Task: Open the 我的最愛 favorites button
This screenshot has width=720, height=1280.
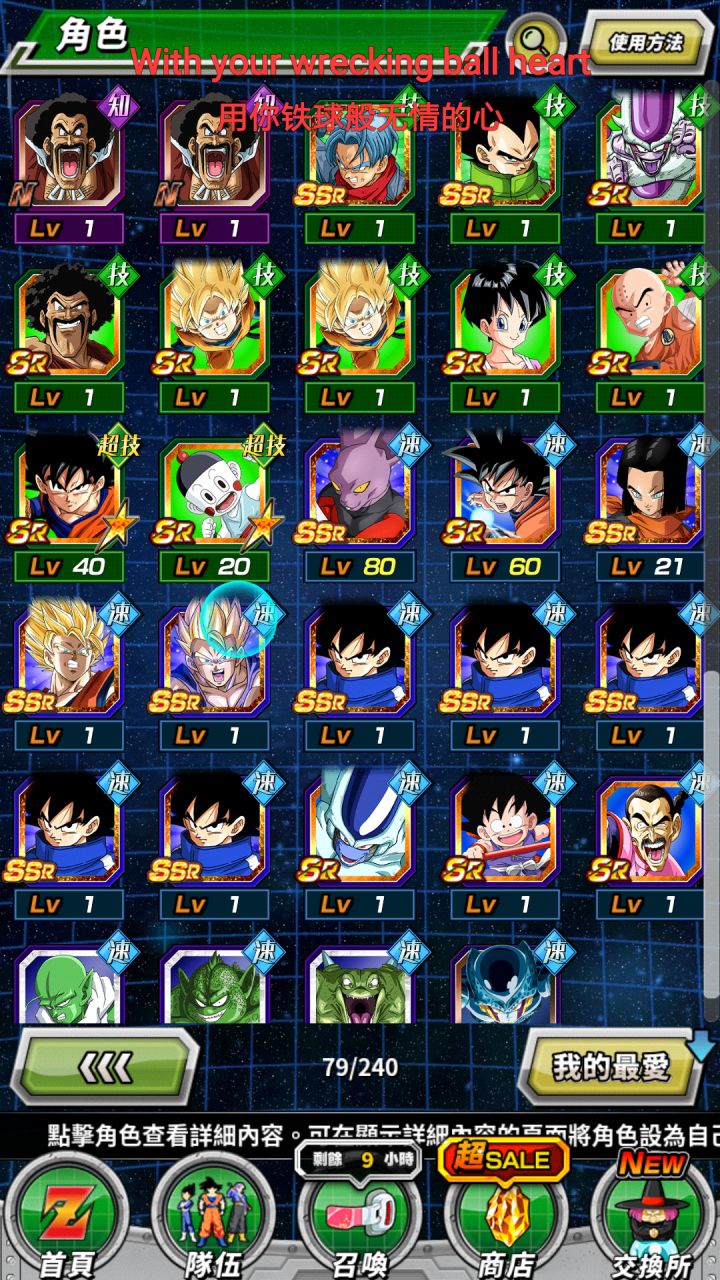Action: click(x=611, y=1067)
